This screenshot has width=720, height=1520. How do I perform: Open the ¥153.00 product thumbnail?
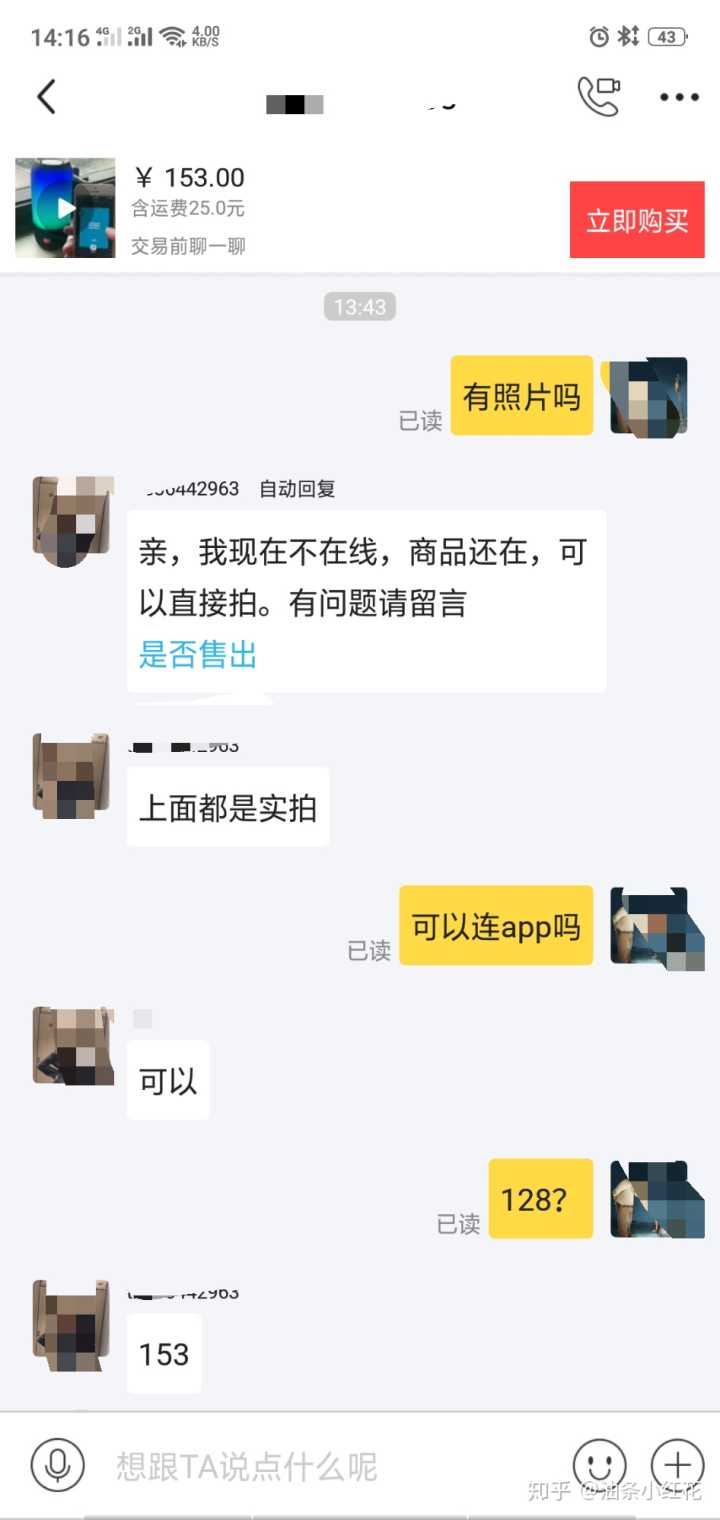point(65,208)
